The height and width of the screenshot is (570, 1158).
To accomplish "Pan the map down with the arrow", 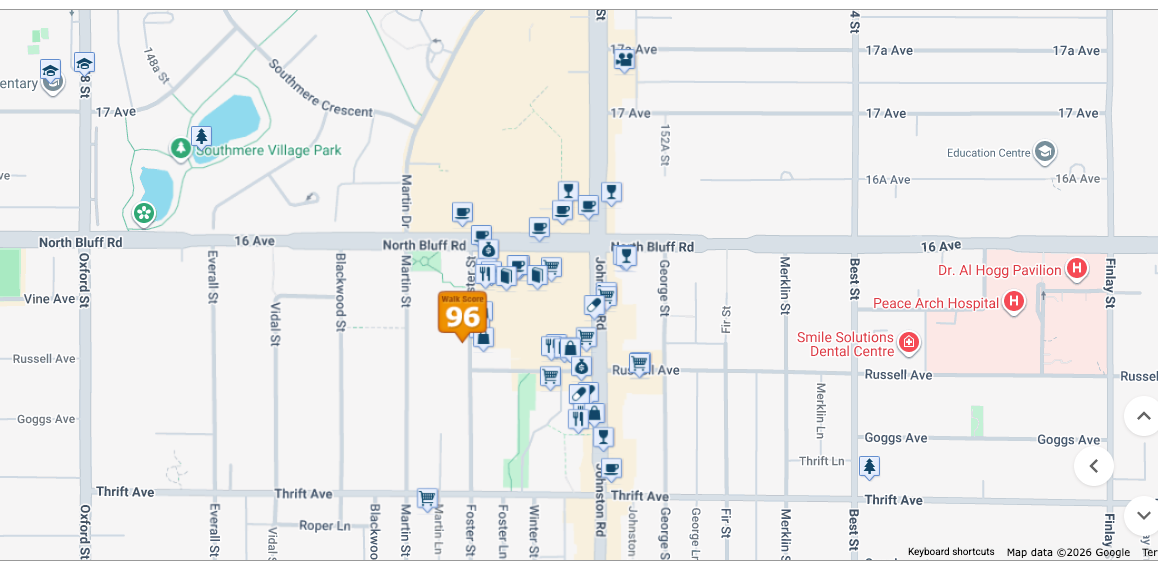I will (x=1141, y=516).
